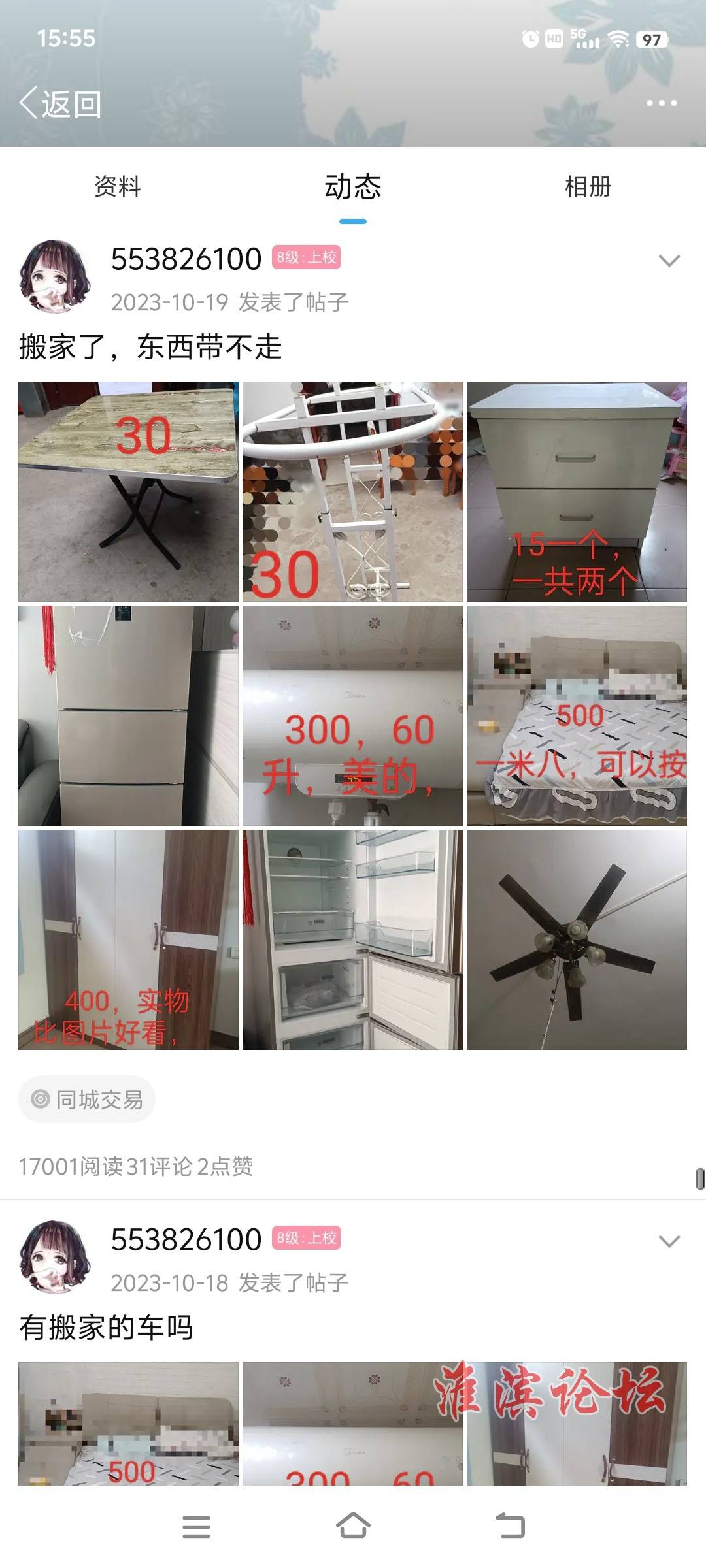The width and height of the screenshot is (706, 1568).
Task: Expand the chevron on the 2023-10-18 post
Action: pos(669,1241)
